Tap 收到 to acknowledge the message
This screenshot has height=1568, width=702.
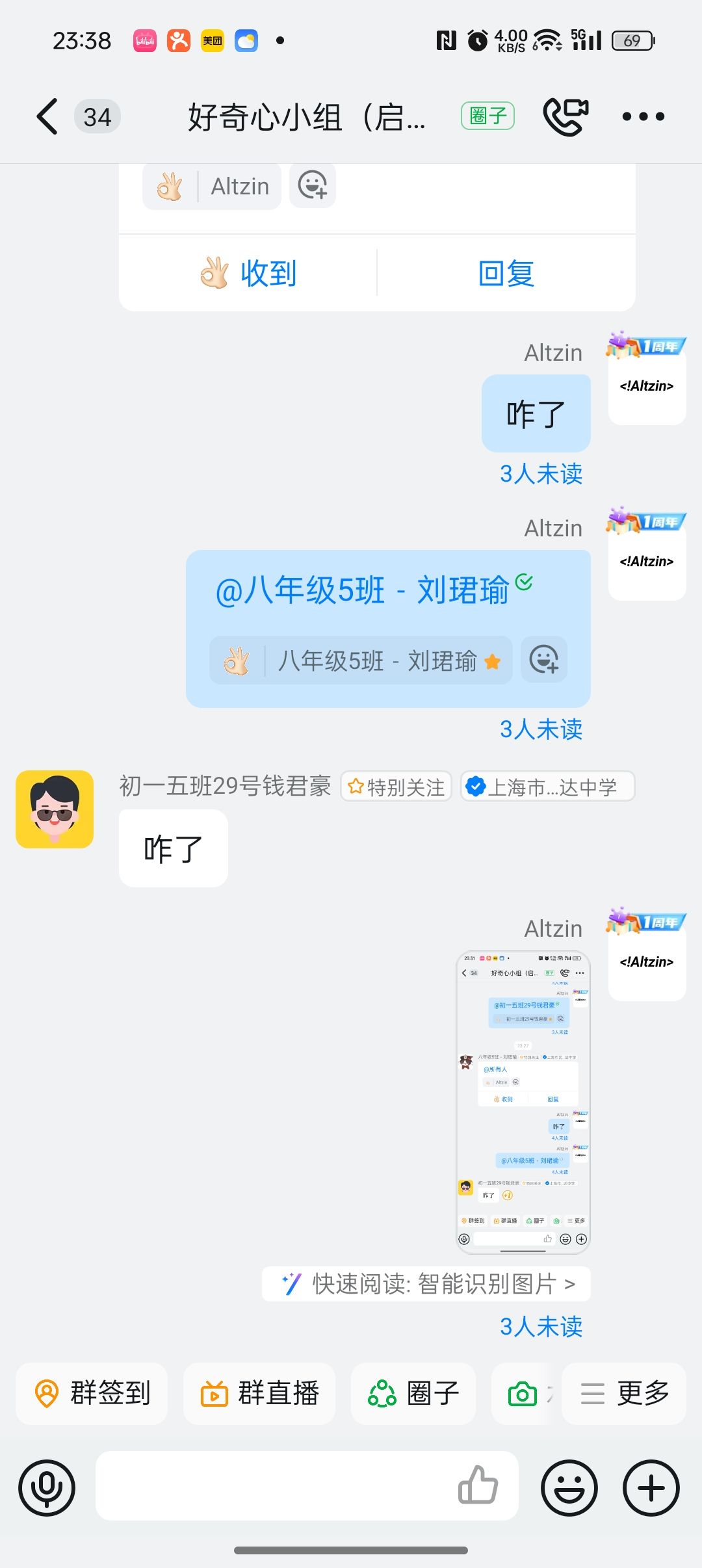pos(248,273)
